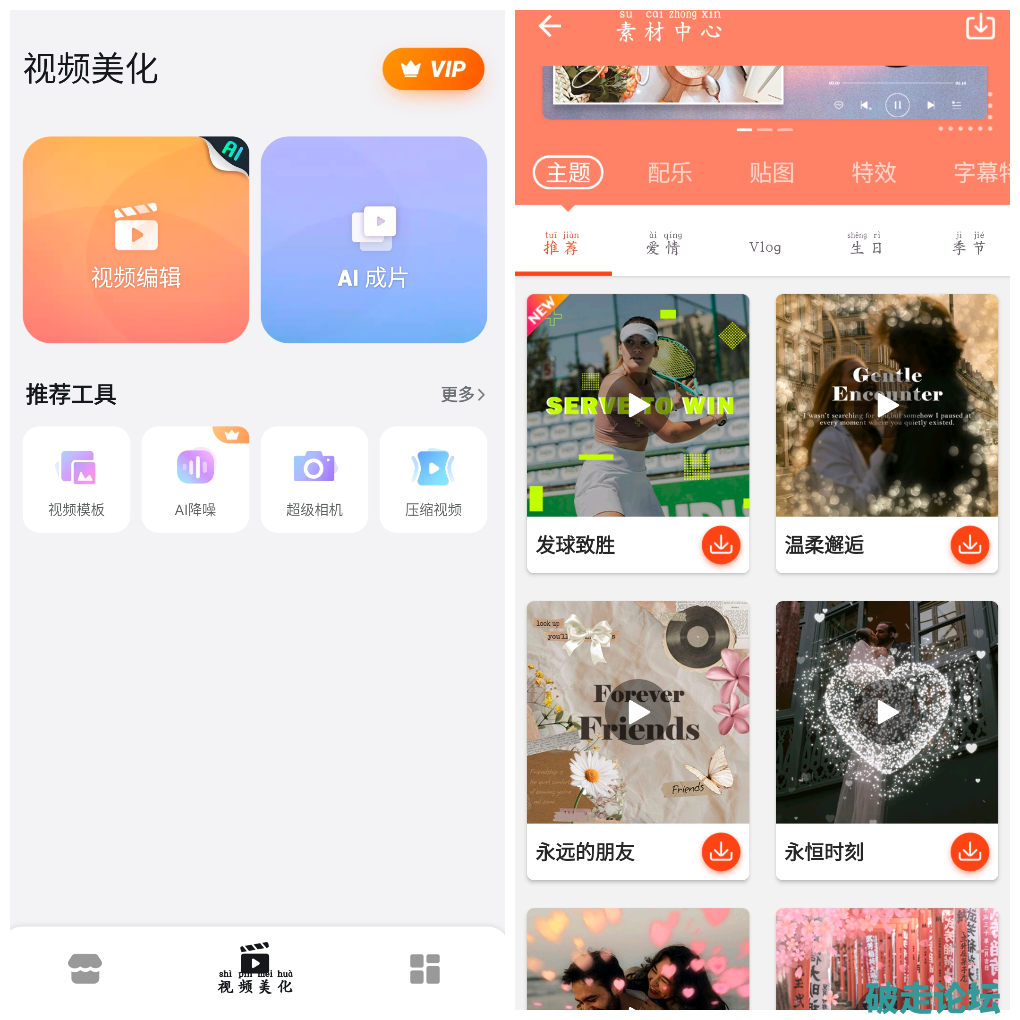Download the 发球致胜 theme
Screen dimensions: 1020x1020
[x=721, y=545]
